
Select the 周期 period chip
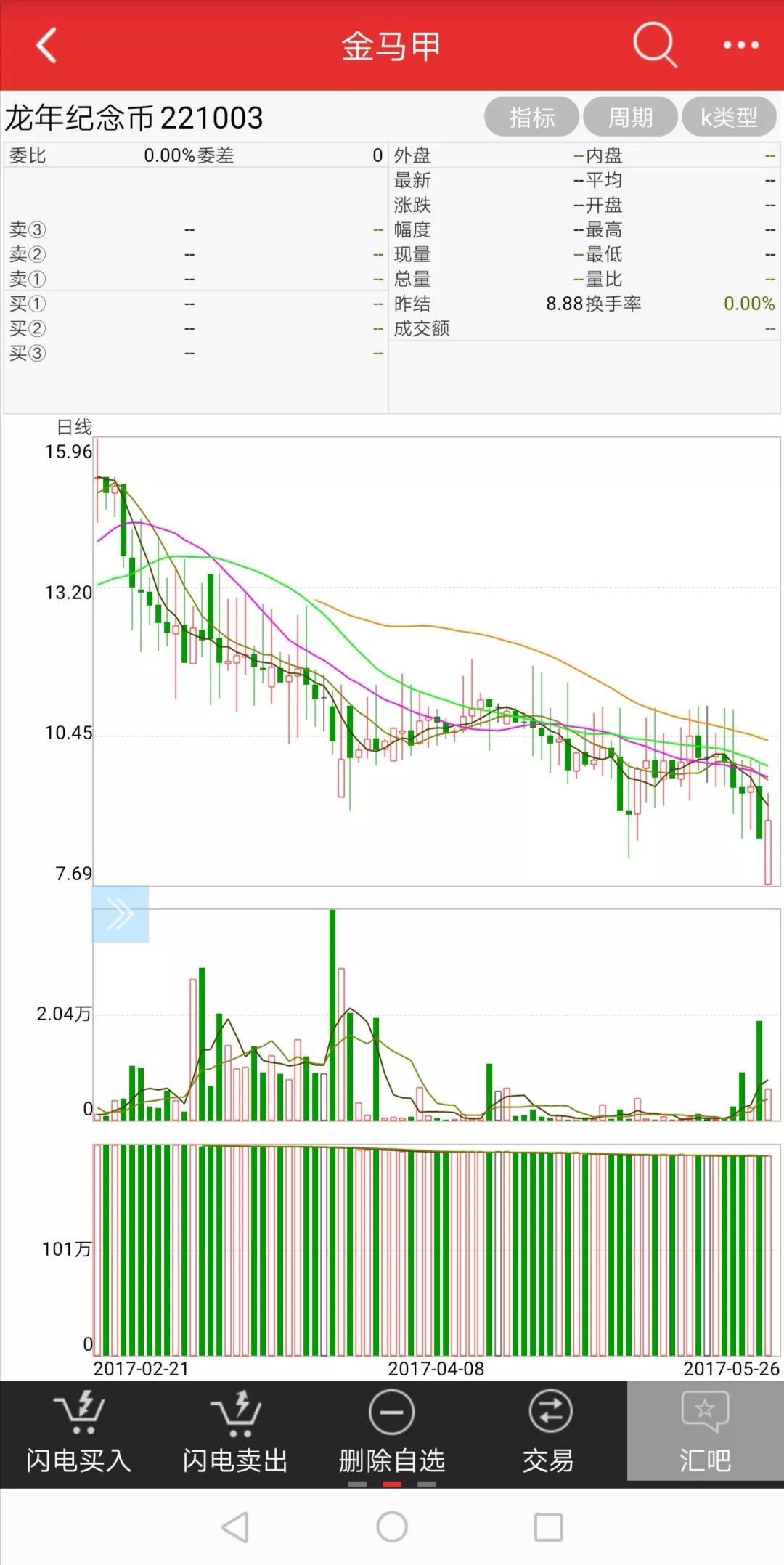(x=630, y=117)
